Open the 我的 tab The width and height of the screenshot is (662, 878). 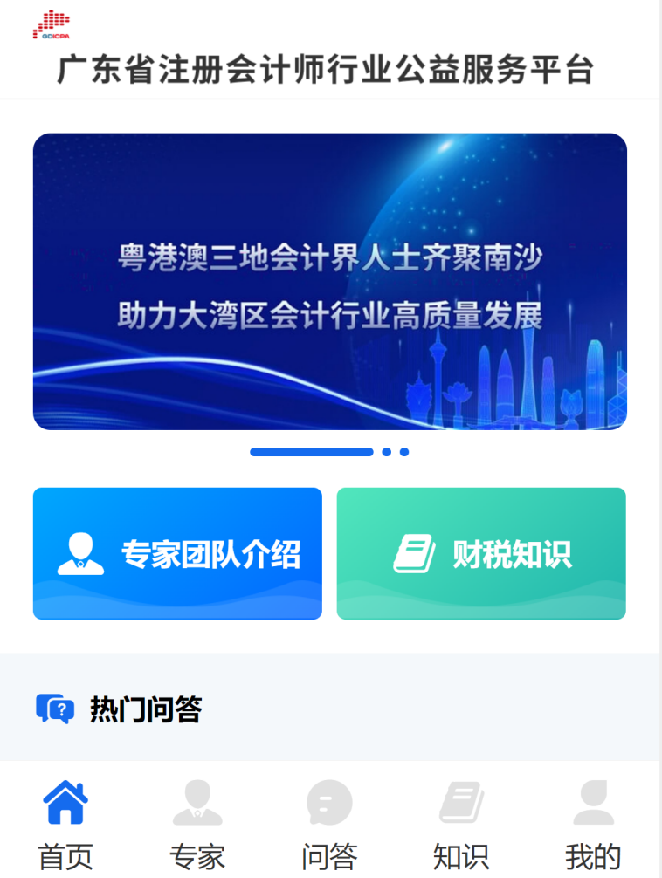coord(593,825)
